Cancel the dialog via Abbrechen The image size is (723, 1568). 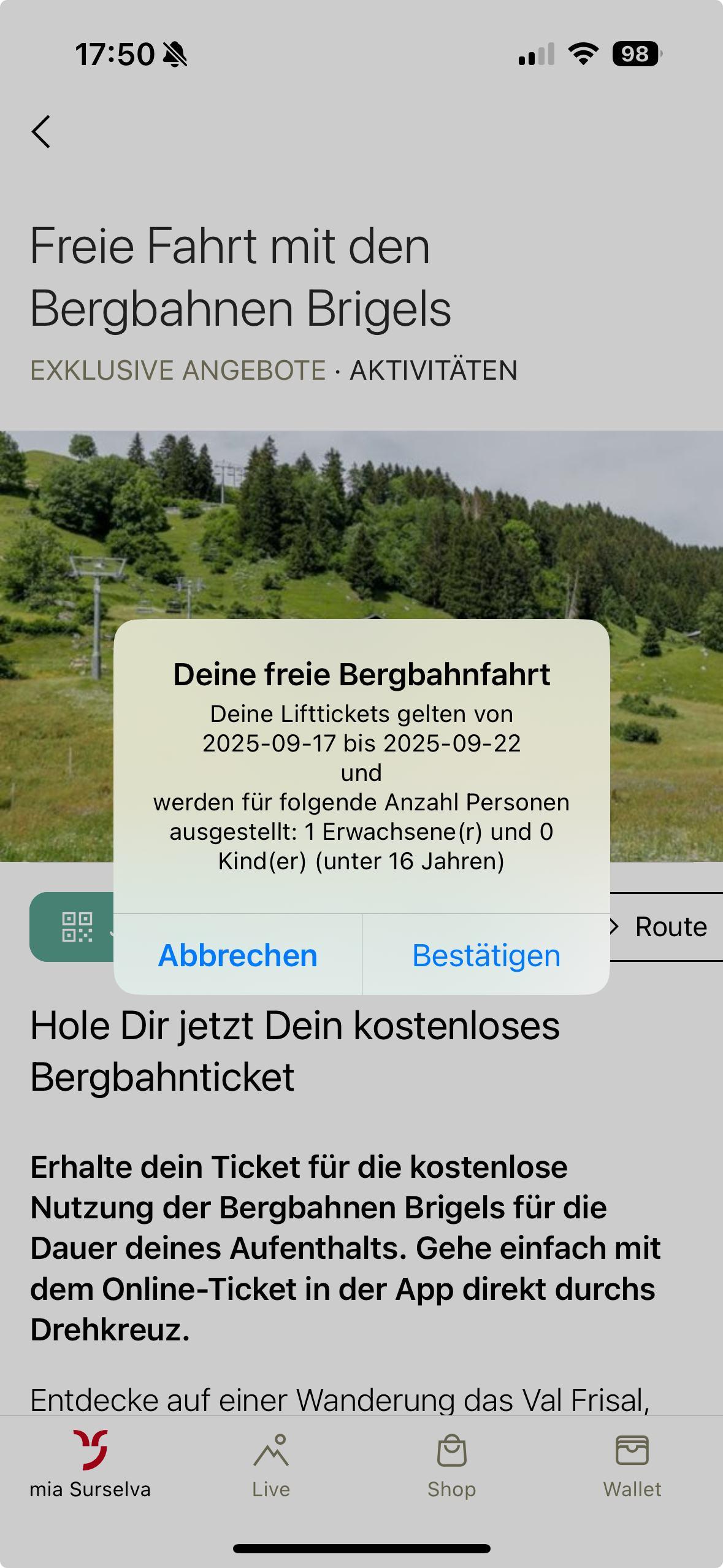coord(238,955)
